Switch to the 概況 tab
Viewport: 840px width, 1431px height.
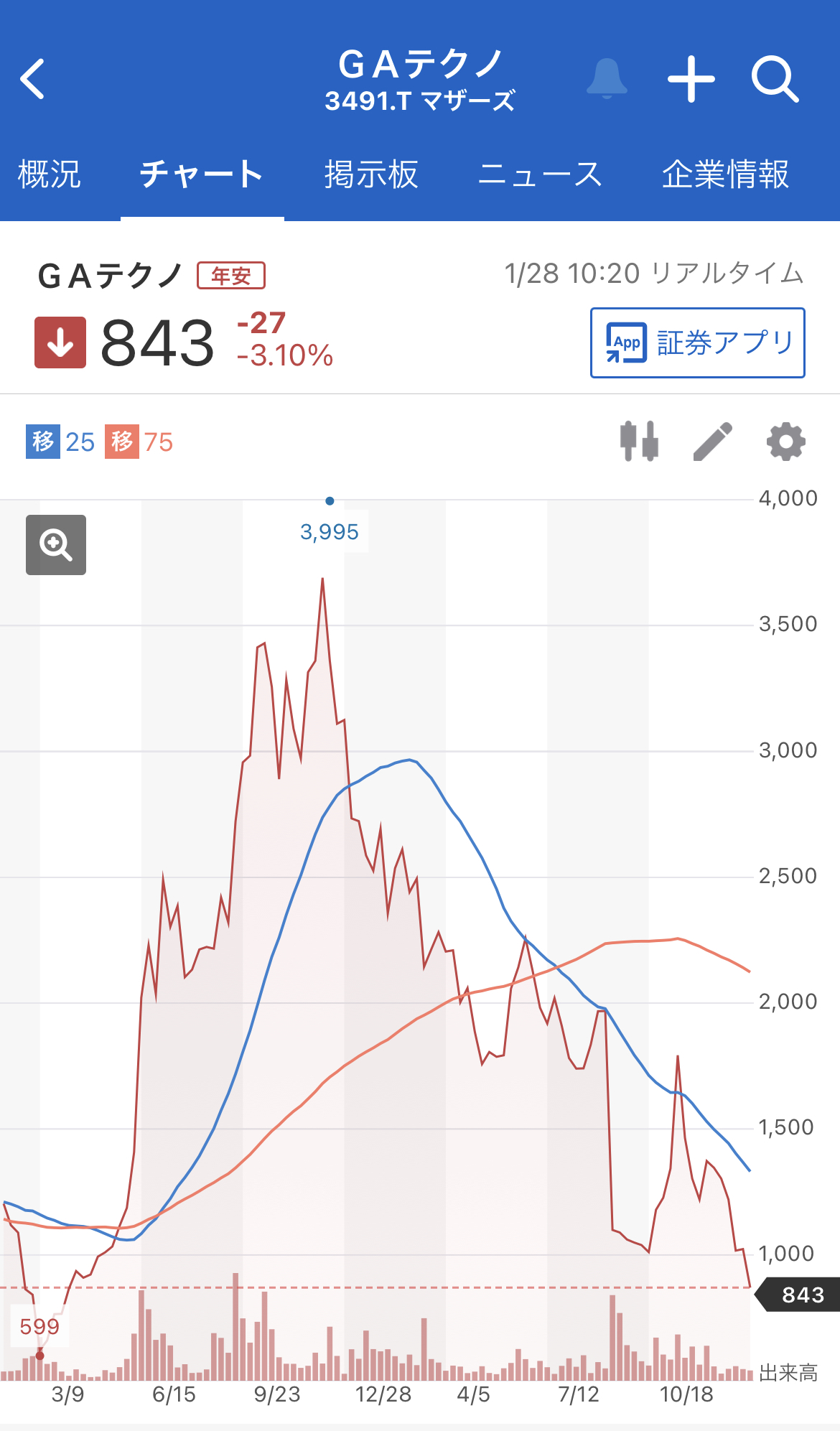tap(50, 174)
